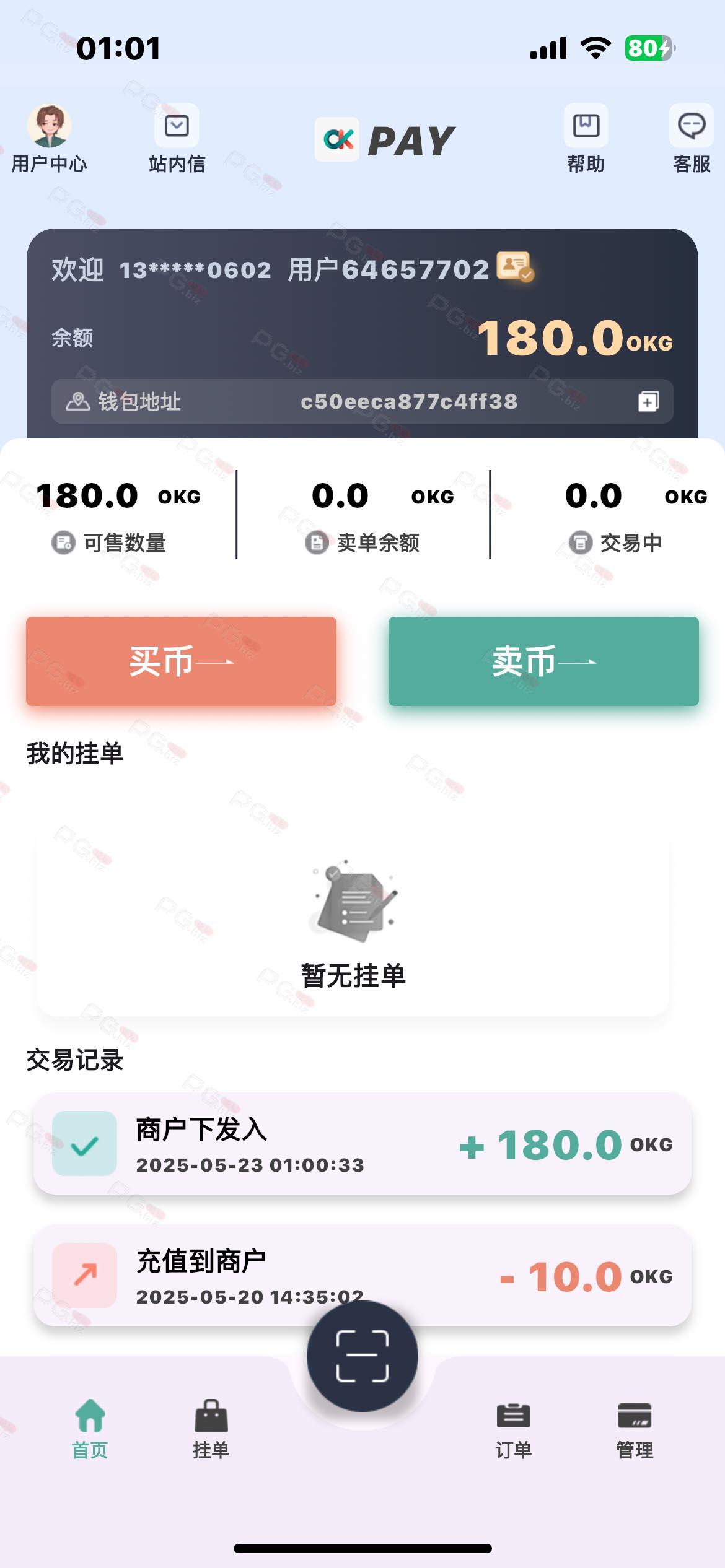Open 站内信 inbox messages
The width and height of the screenshot is (725, 1568).
click(x=177, y=139)
